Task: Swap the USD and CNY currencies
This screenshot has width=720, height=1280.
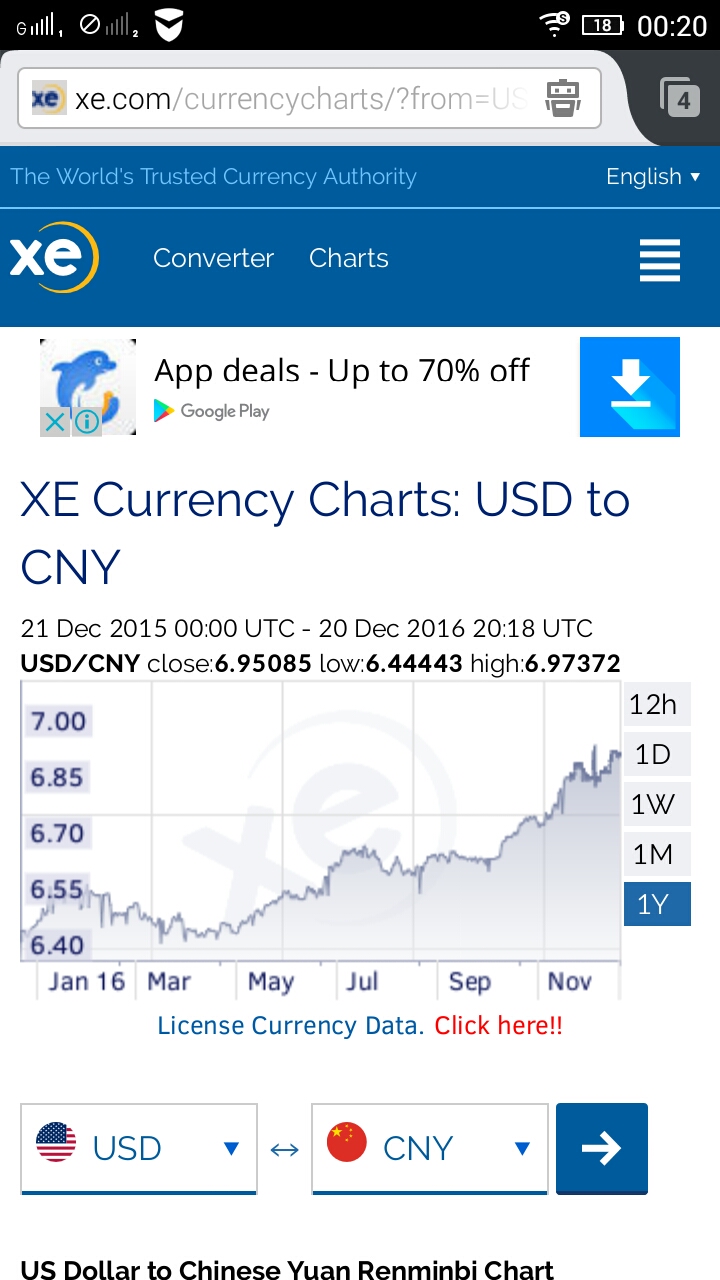Action: pyautogui.click(x=285, y=1150)
